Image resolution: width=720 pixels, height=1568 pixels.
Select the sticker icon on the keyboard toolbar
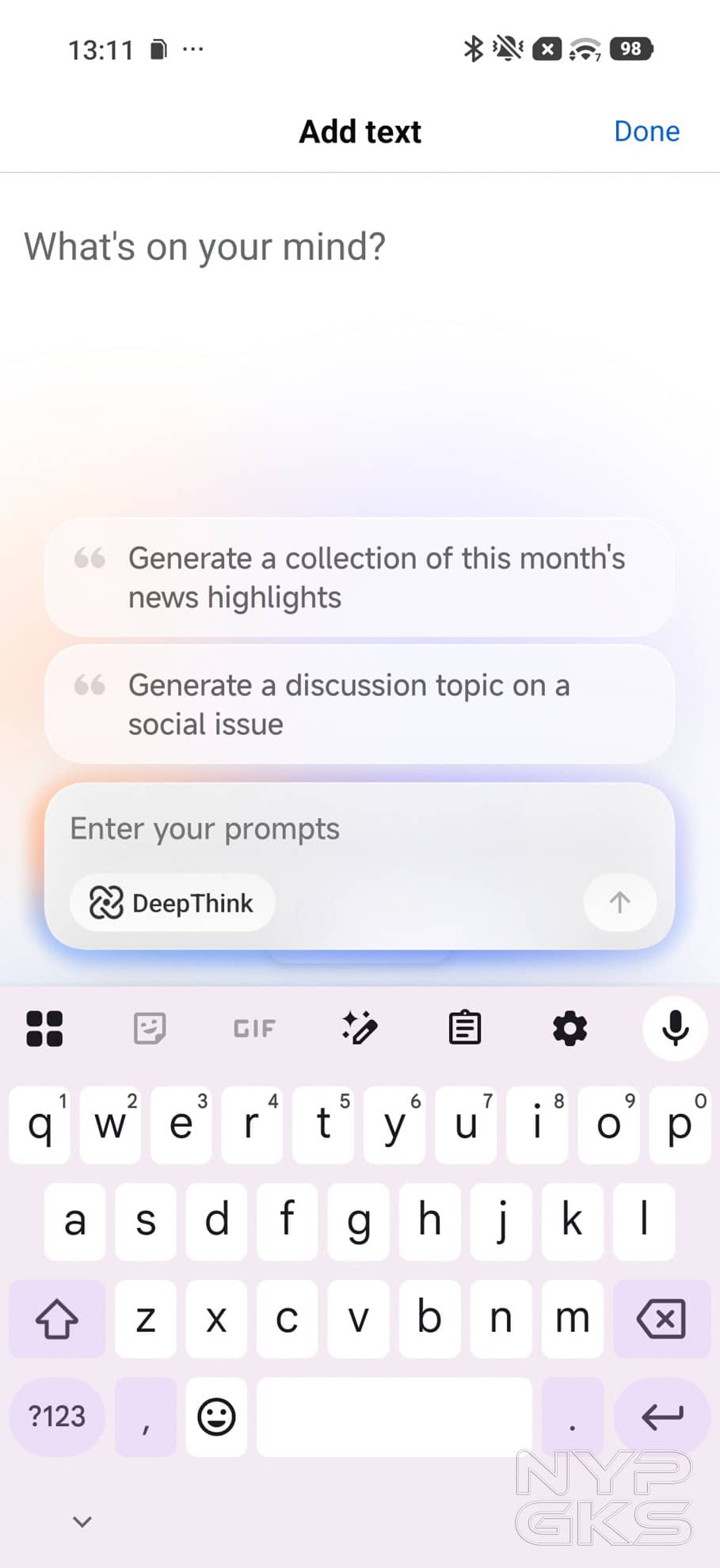pyautogui.click(x=149, y=1027)
